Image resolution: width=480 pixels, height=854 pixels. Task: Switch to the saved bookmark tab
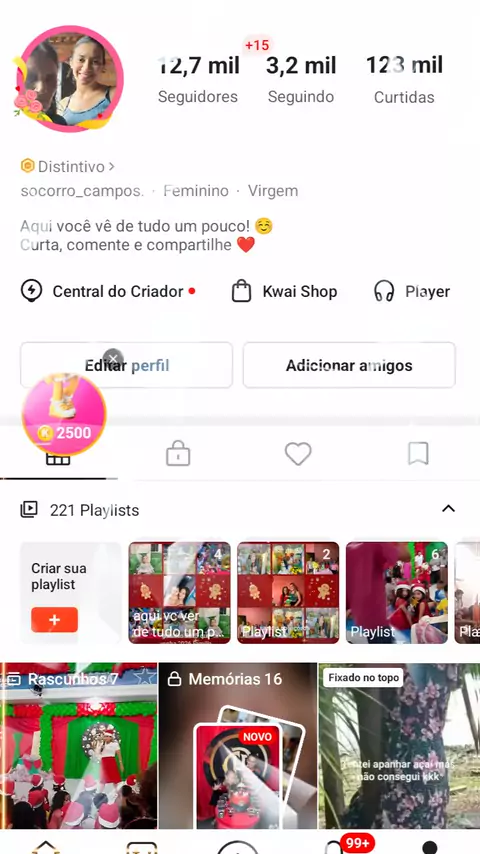point(418,454)
